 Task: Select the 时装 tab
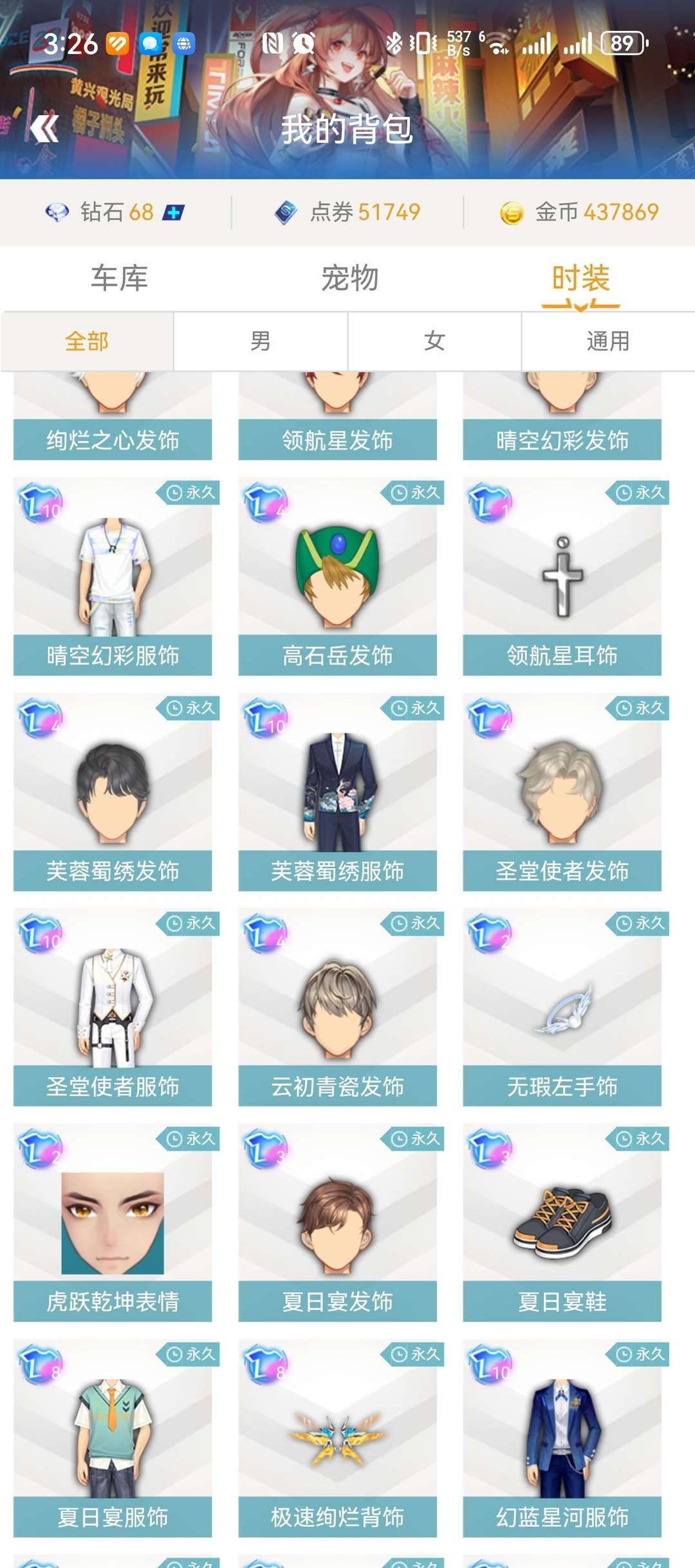tap(580, 278)
